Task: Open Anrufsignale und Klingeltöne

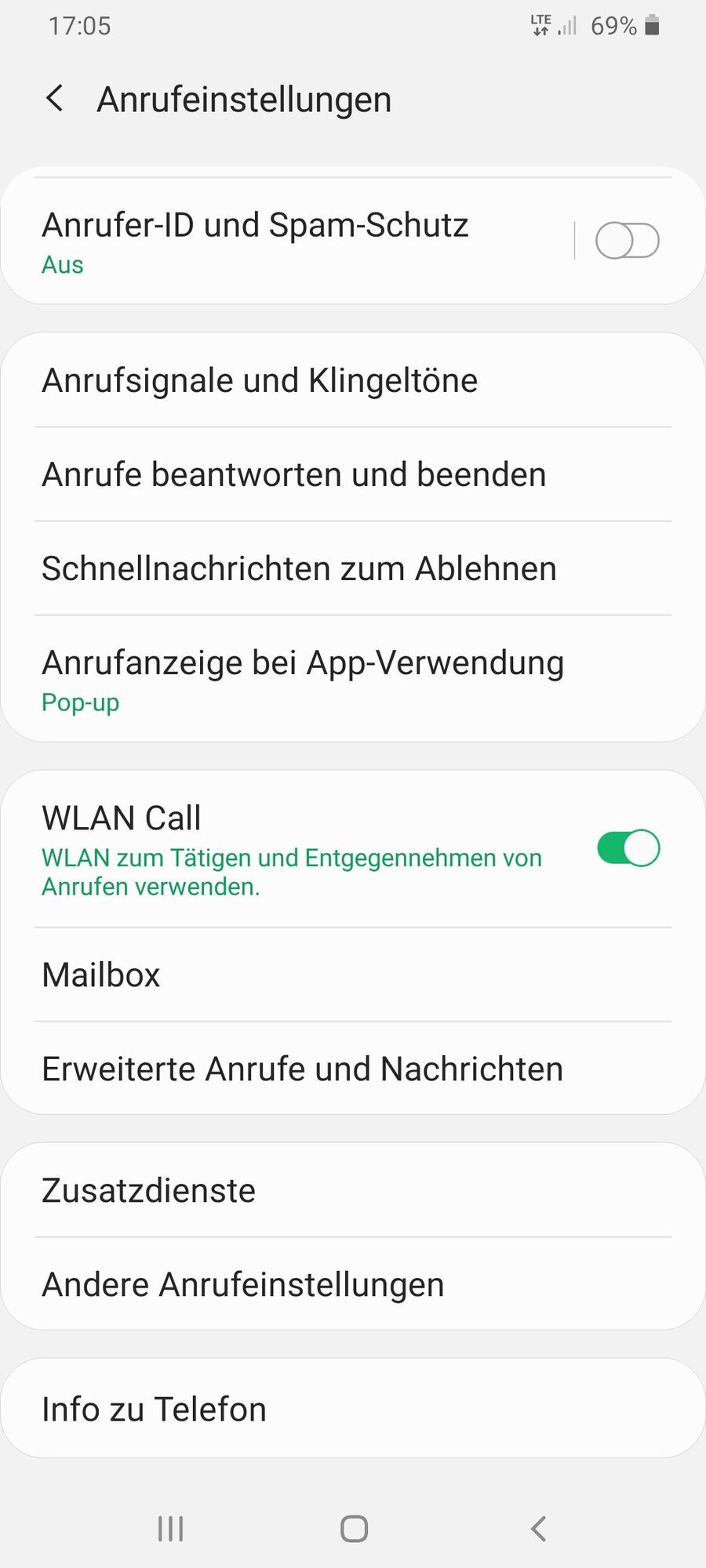Action: point(353,381)
